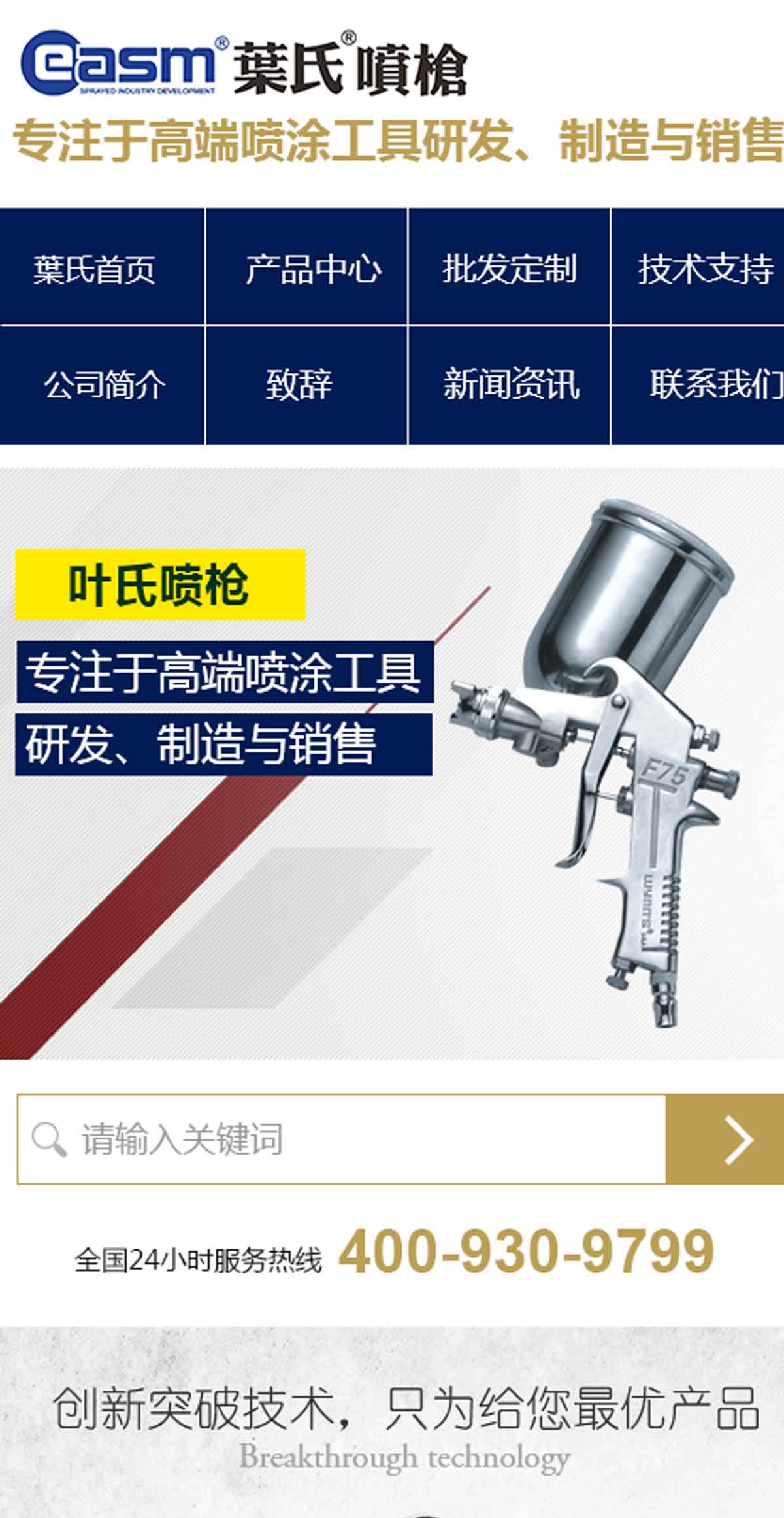Open the spray gun banner
Image resolution: width=784 pixels, height=1518 pixels.
click(x=392, y=764)
